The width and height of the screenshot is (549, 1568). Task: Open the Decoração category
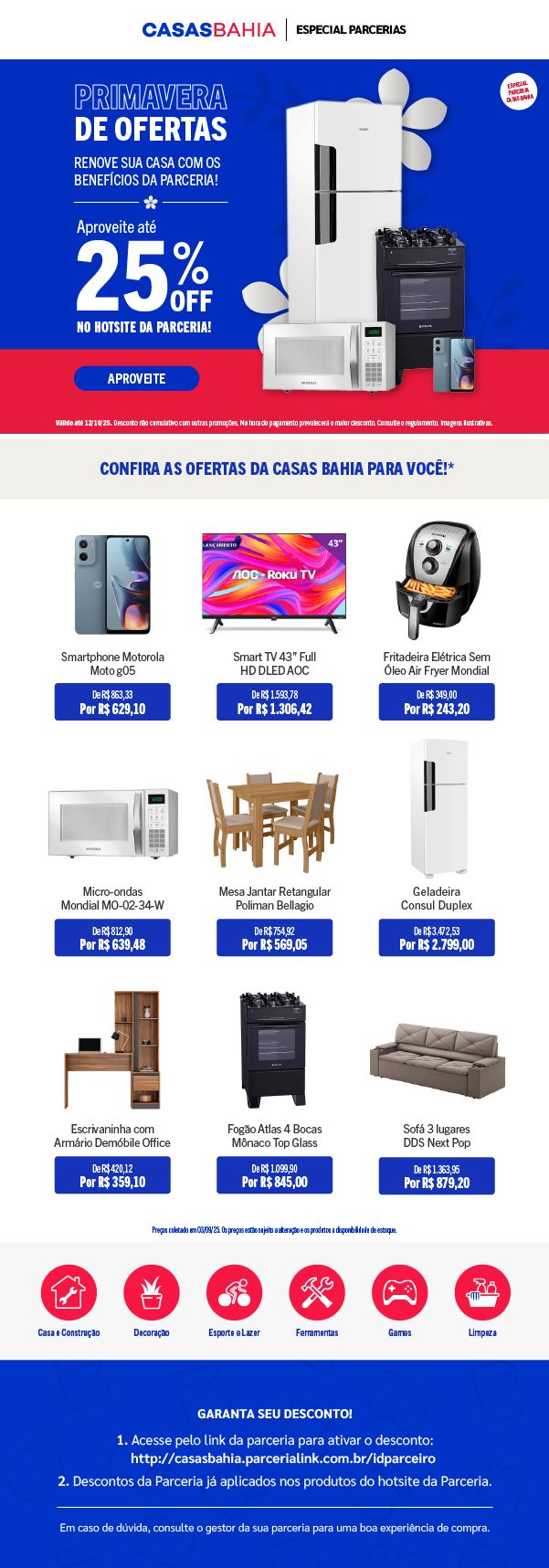point(152,1292)
